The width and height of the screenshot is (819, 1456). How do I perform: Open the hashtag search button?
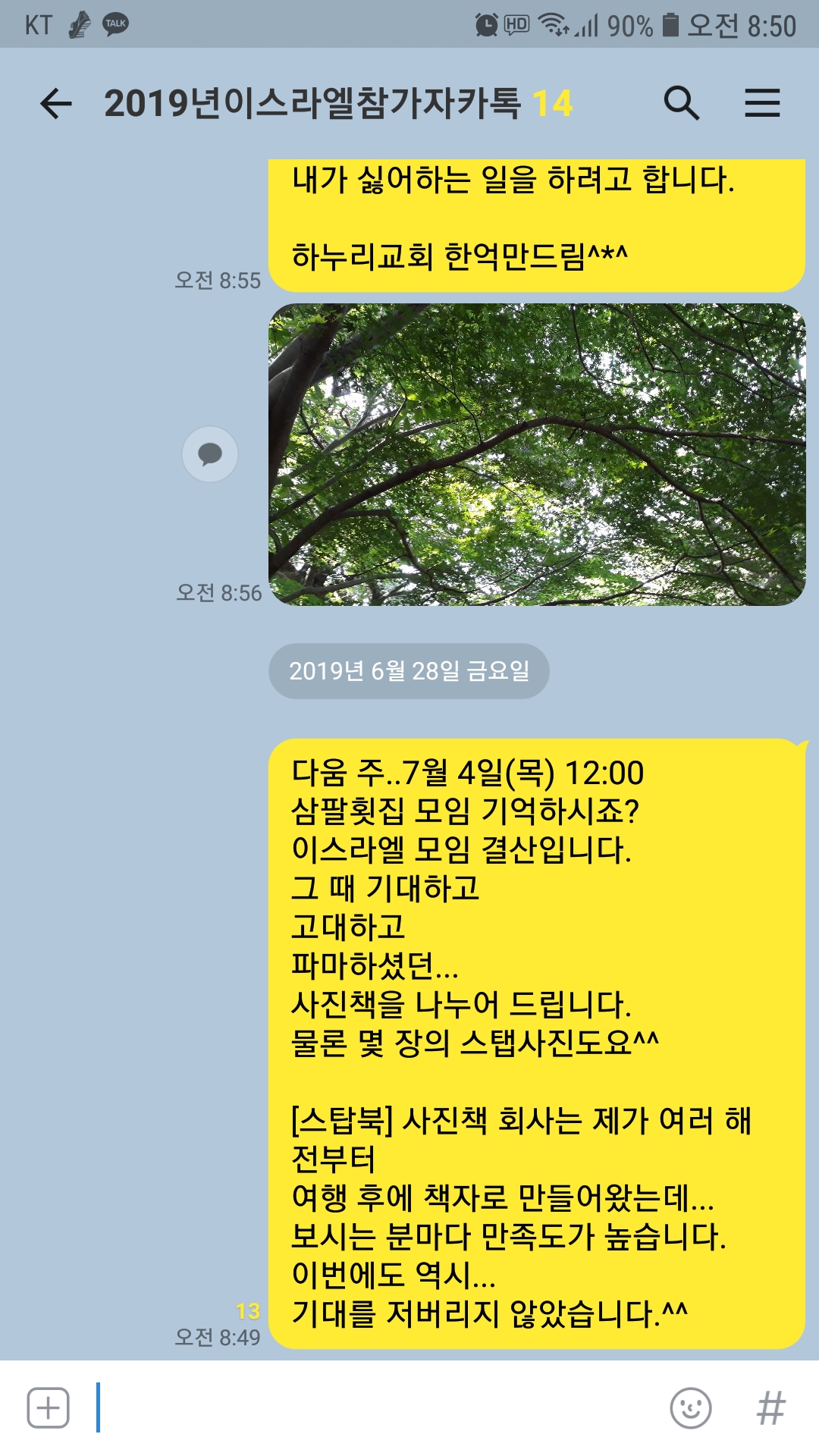point(770,1408)
